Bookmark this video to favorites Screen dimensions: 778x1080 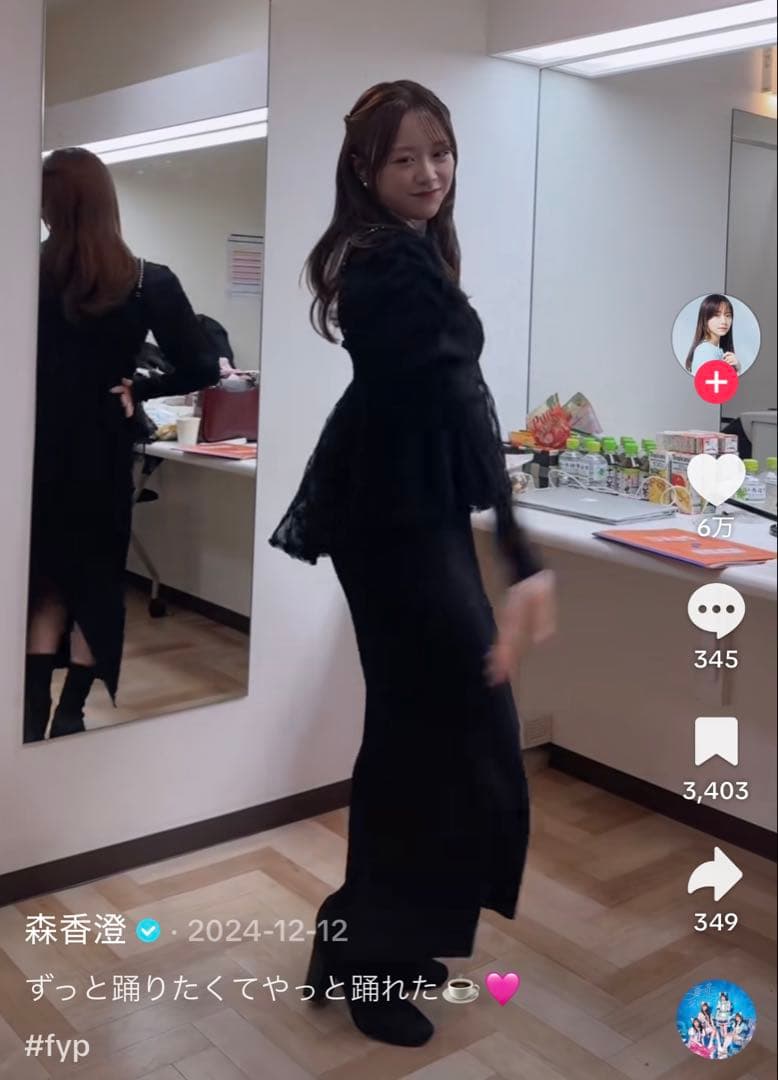(x=716, y=742)
